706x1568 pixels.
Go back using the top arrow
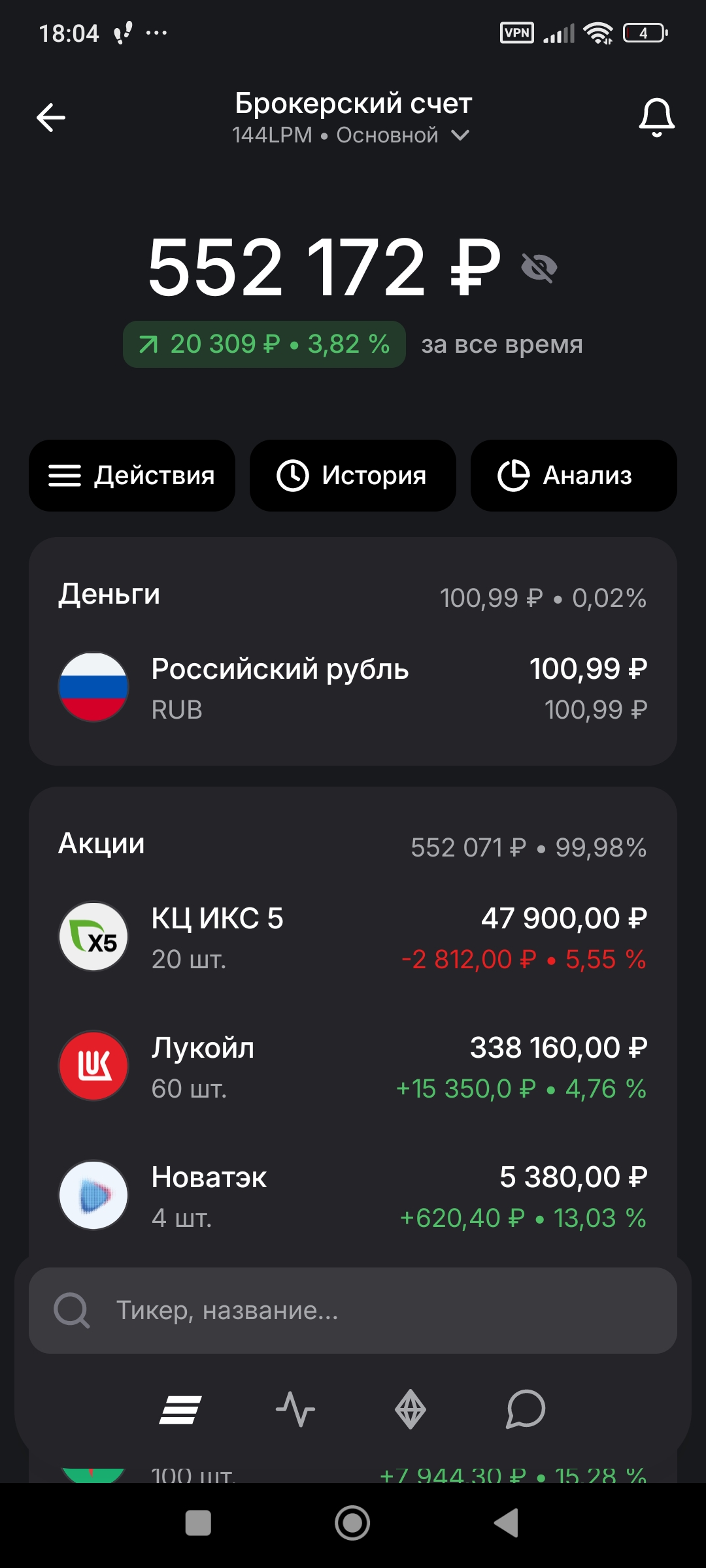[x=51, y=118]
